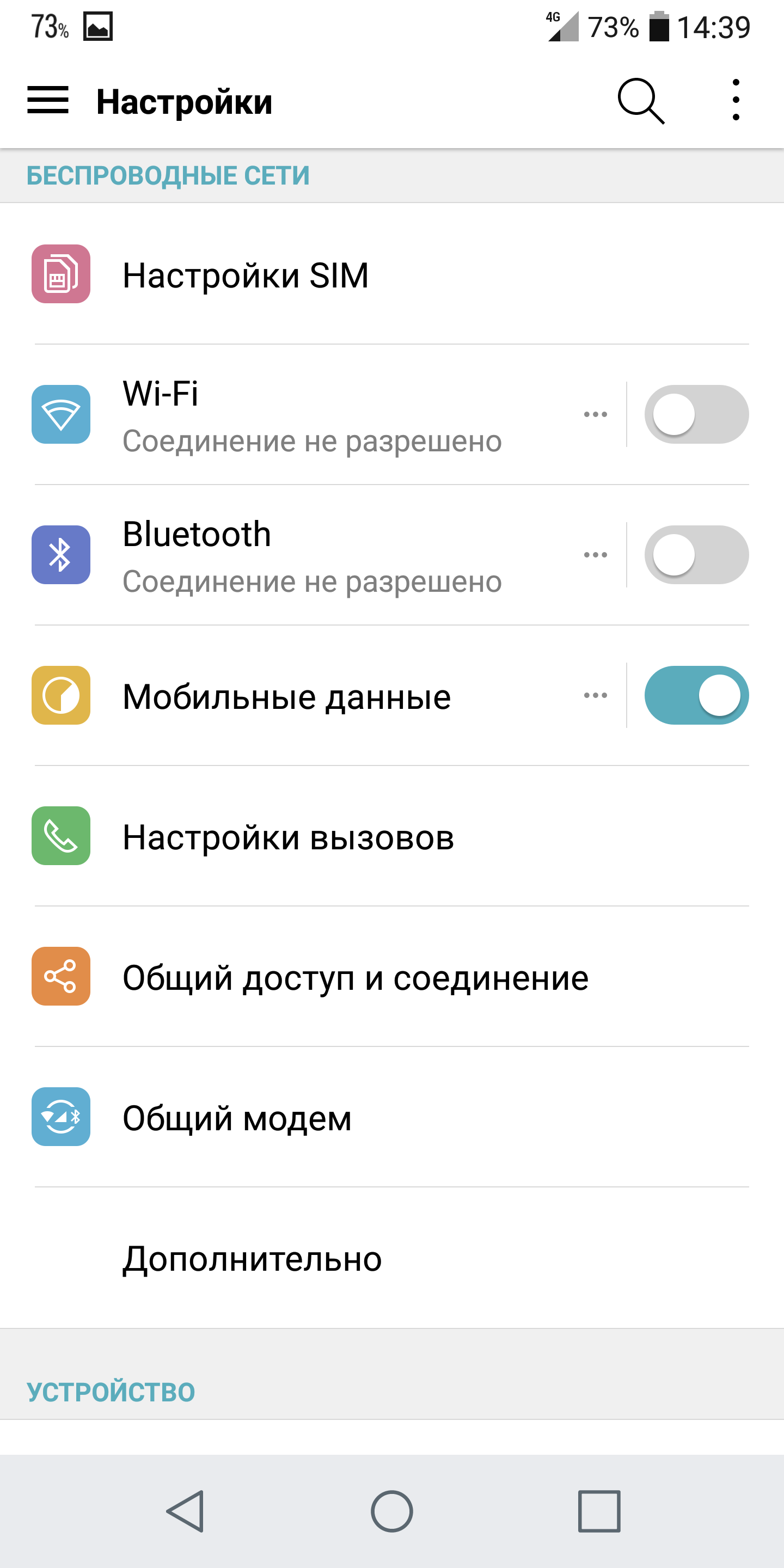Open Настройки SIM
The width and height of the screenshot is (784, 1568).
(x=392, y=274)
